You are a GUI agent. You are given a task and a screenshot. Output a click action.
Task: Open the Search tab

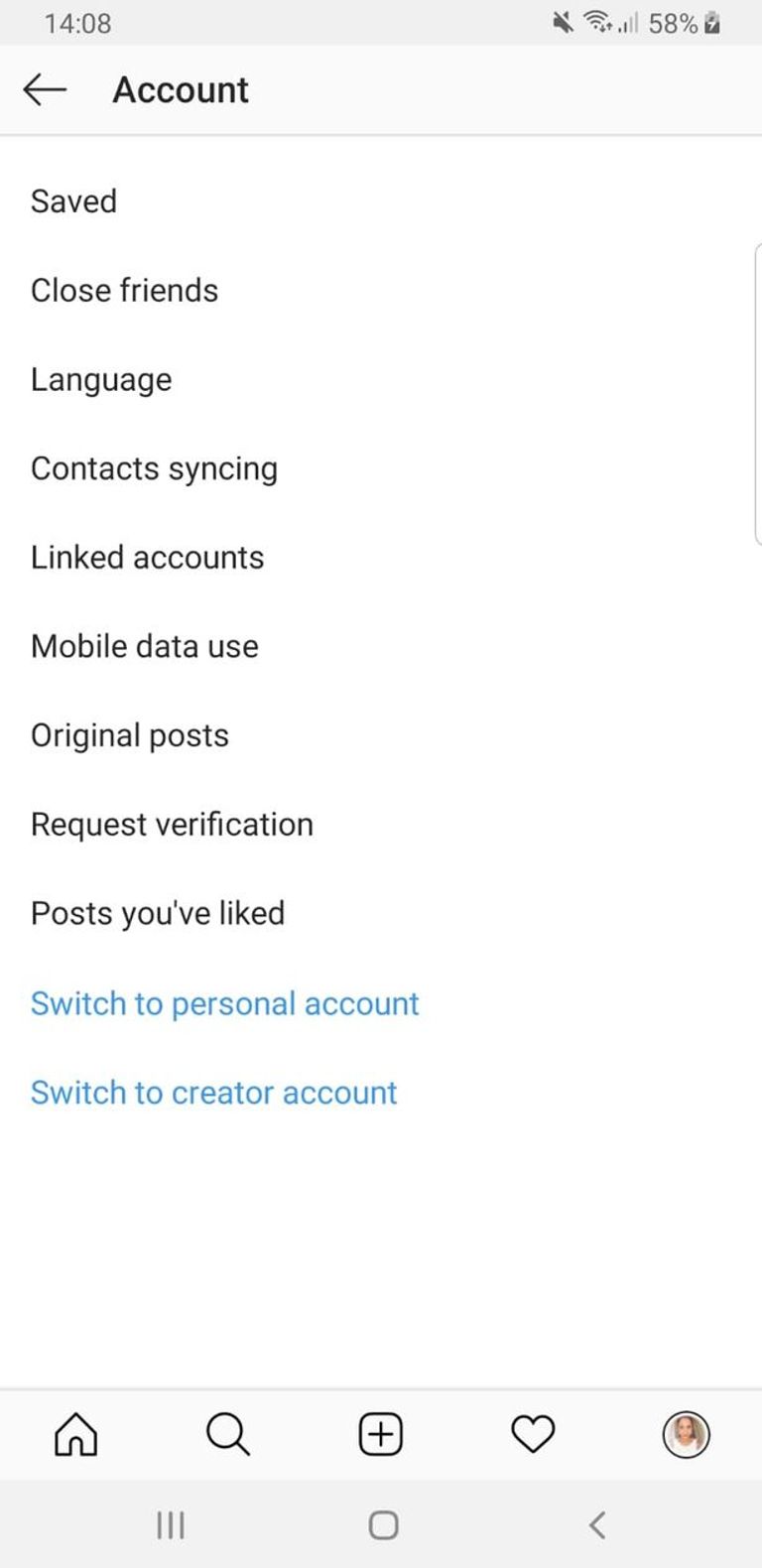(x=228, y=1434)
